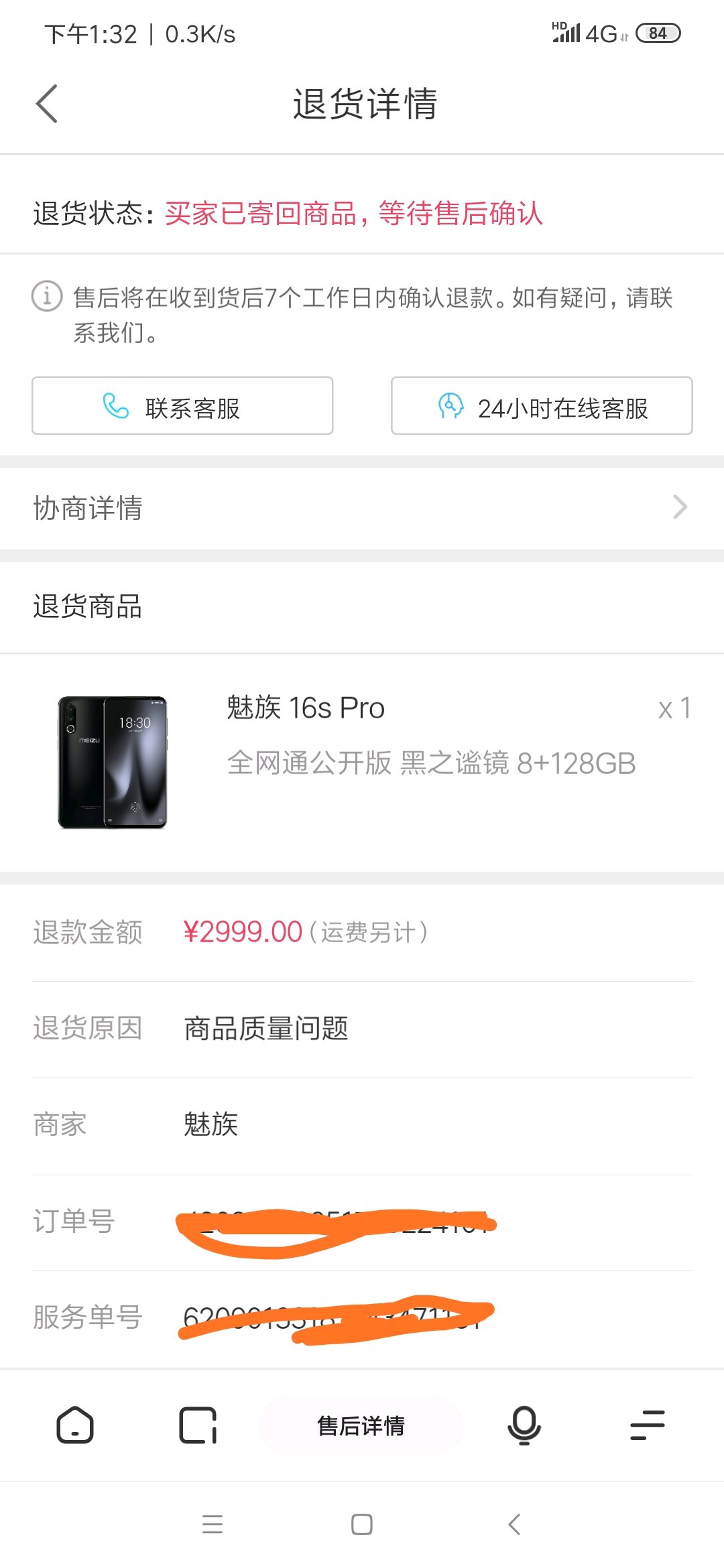Tap the home icon in bottom bar

(75, 1425)
